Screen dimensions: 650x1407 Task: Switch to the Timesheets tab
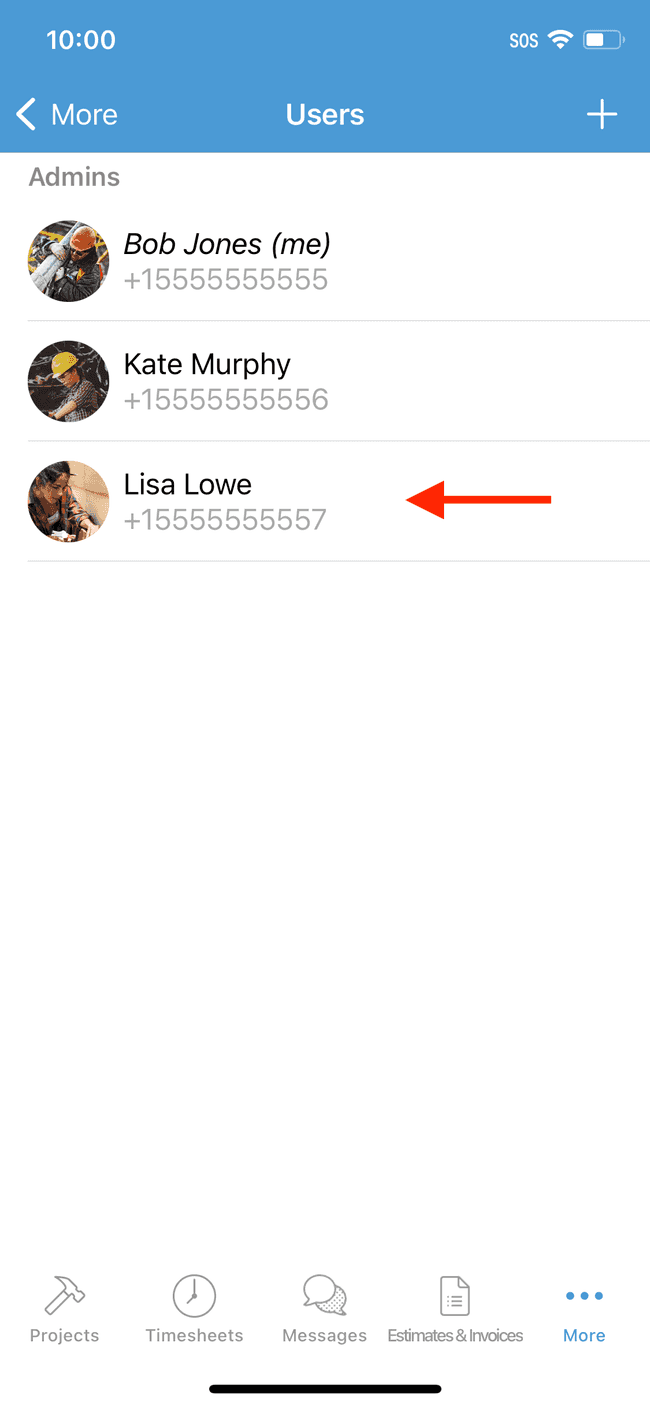194,1309
